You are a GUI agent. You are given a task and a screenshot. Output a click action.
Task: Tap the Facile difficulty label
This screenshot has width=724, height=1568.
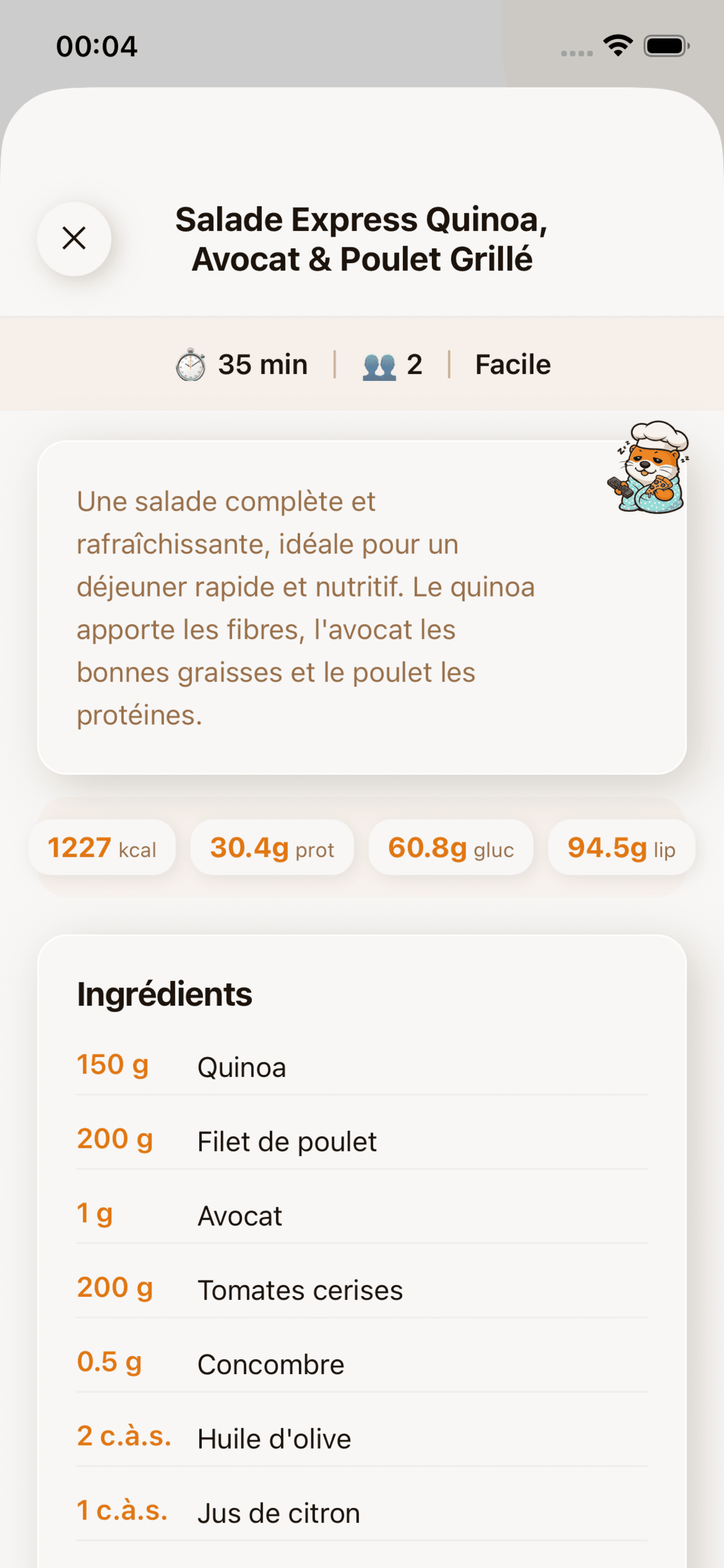512,363
